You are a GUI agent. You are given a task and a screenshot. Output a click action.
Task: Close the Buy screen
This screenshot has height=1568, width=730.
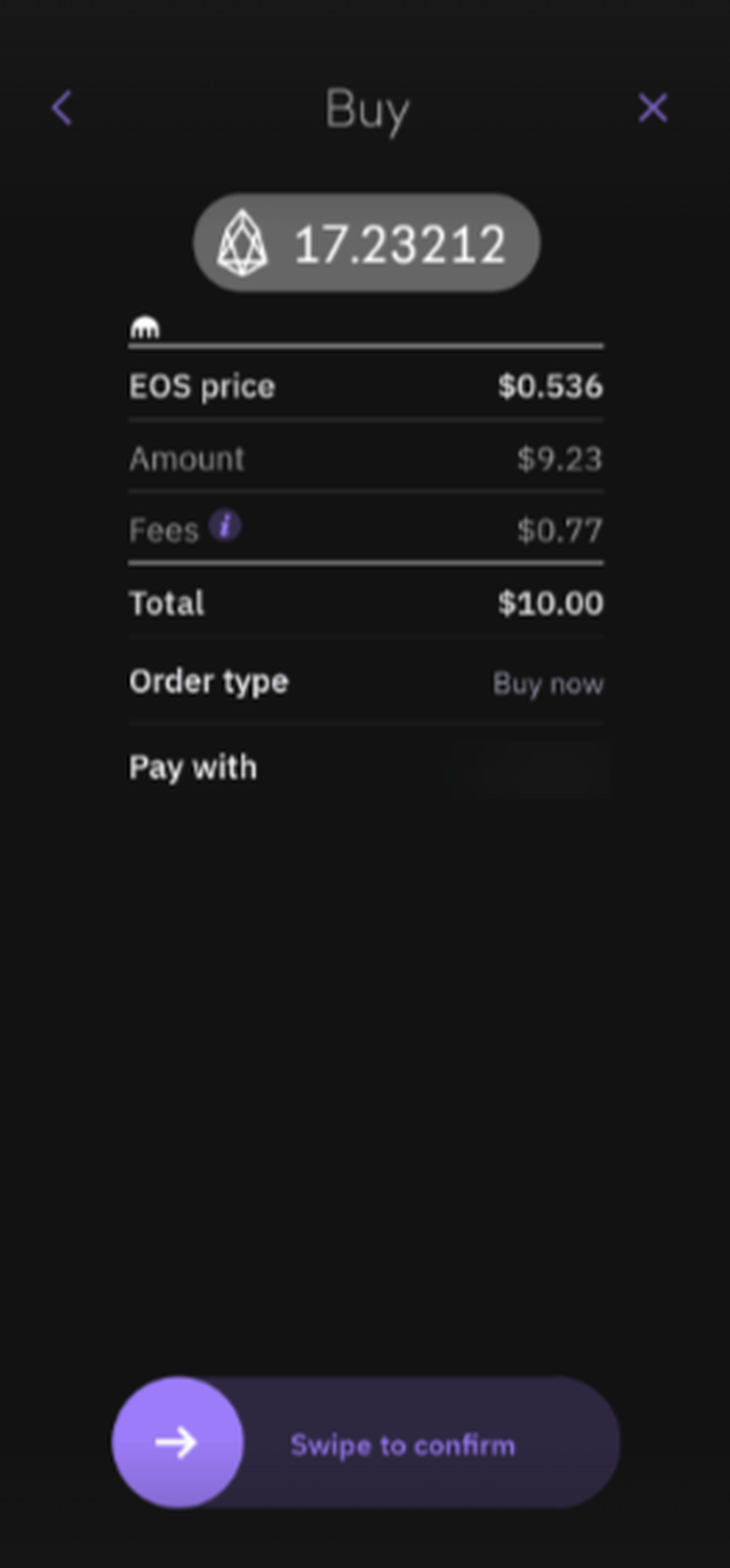[653, 108]
